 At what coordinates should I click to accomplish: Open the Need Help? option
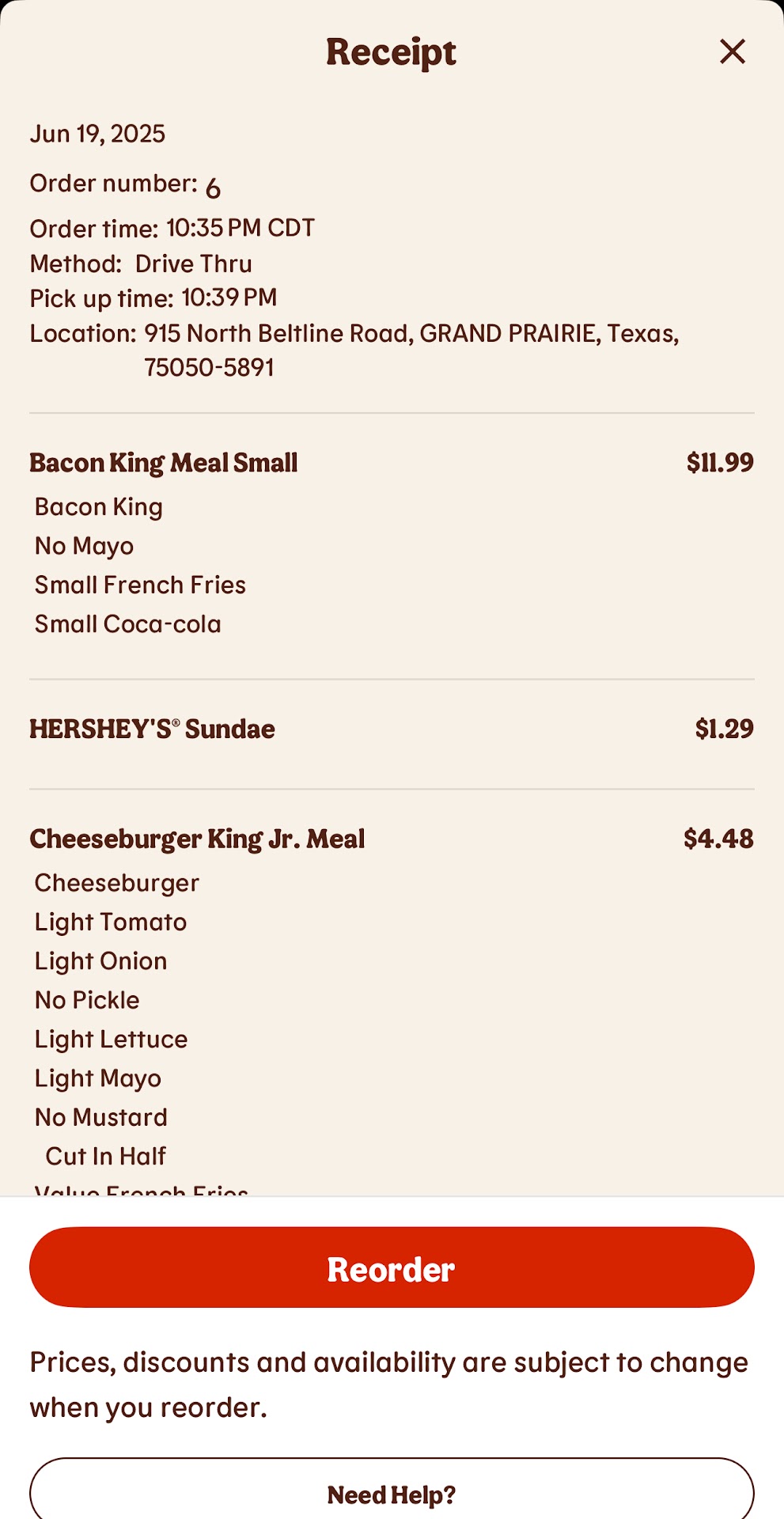coord(392,1493)
